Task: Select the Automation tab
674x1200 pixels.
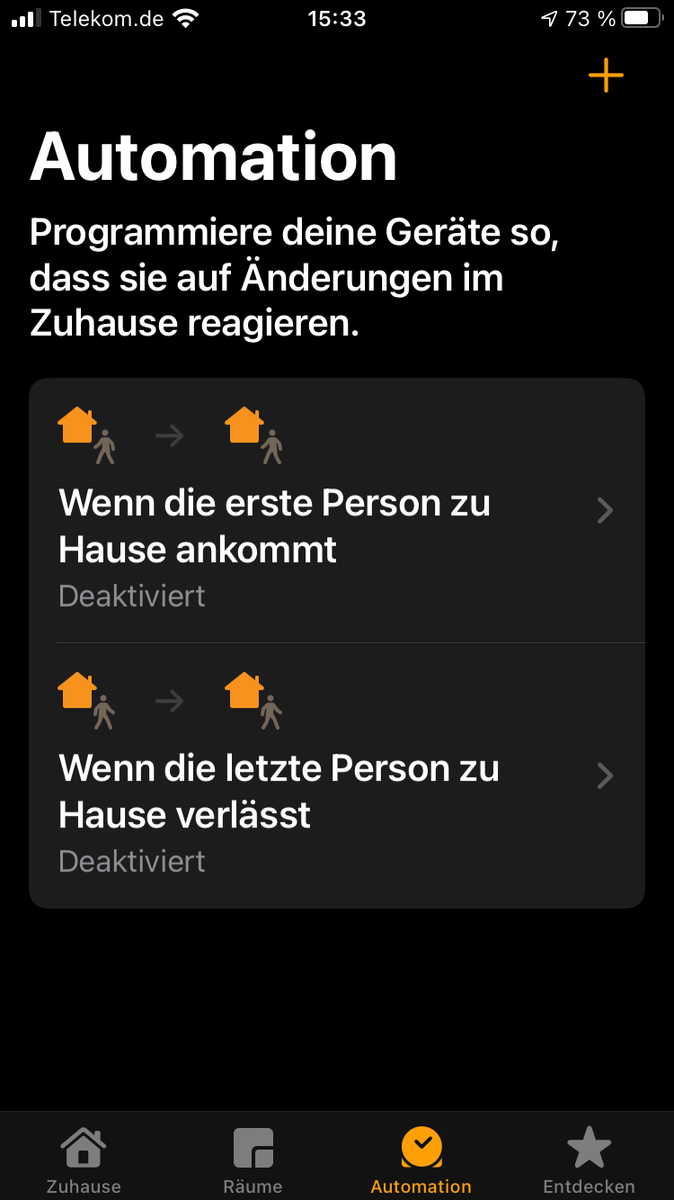Action: click(421, 1159)
